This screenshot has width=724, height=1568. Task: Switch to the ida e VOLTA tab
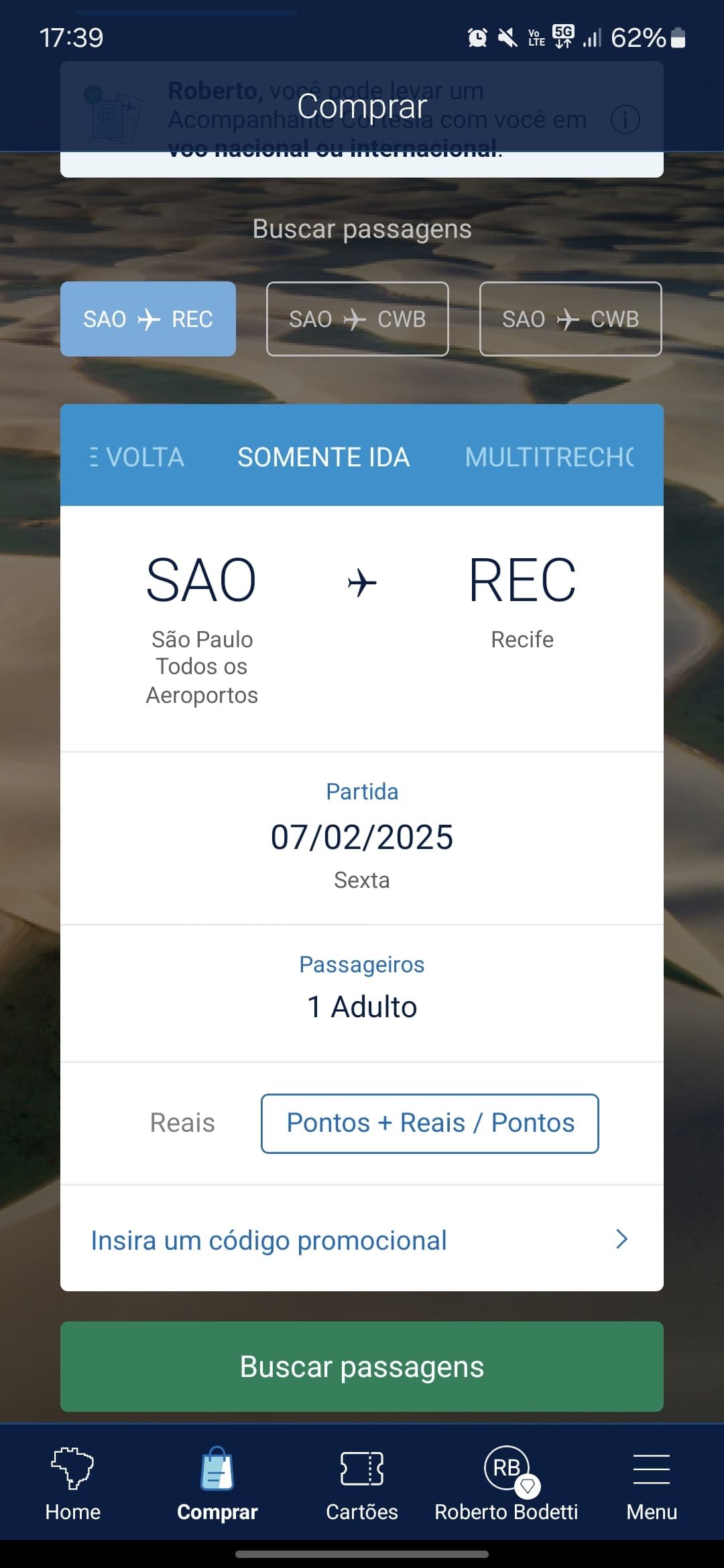pos(137,457)
